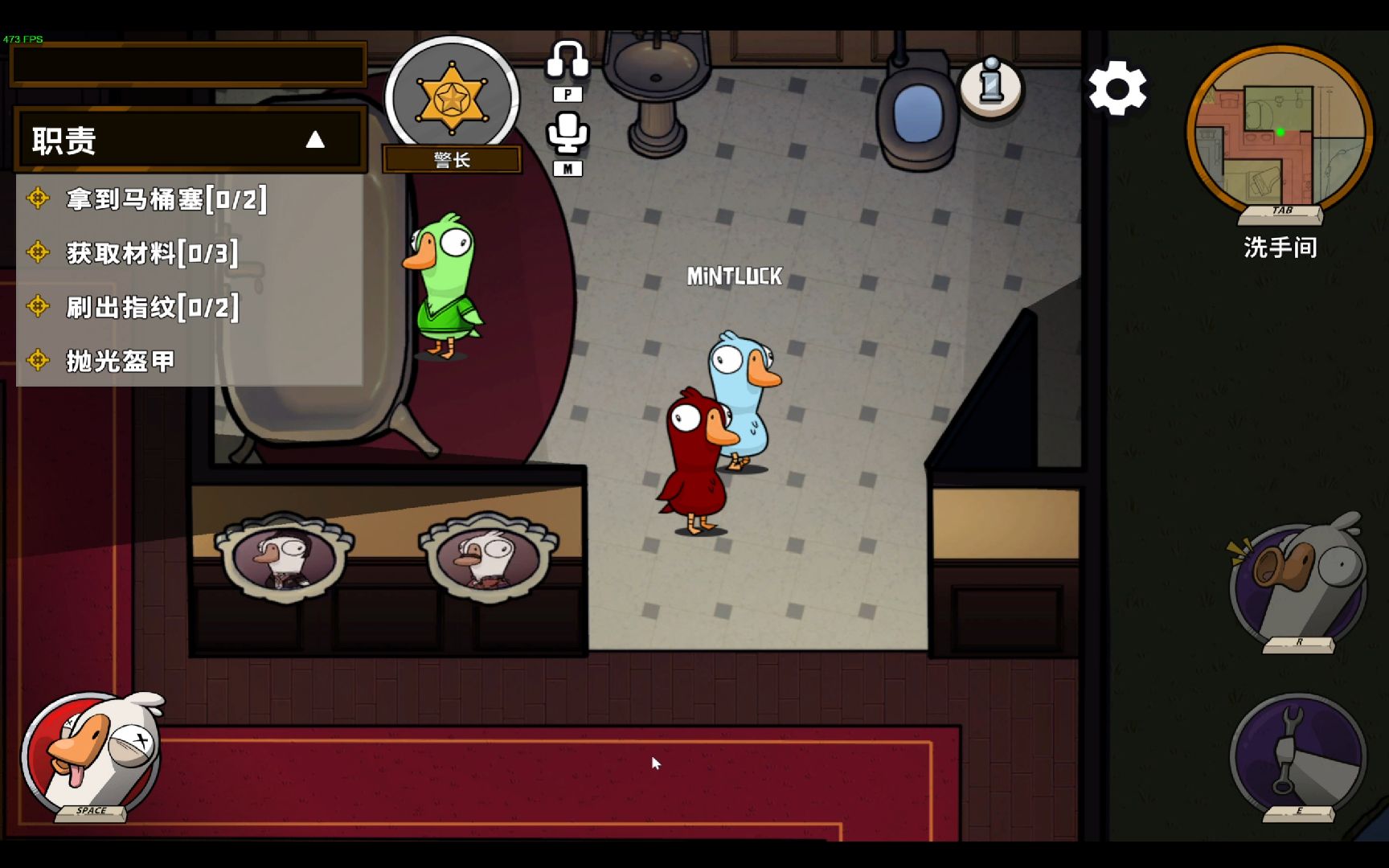1389x868 pixels.
Task: Collapse the 职责 task list
Action: tap(315, 140)
